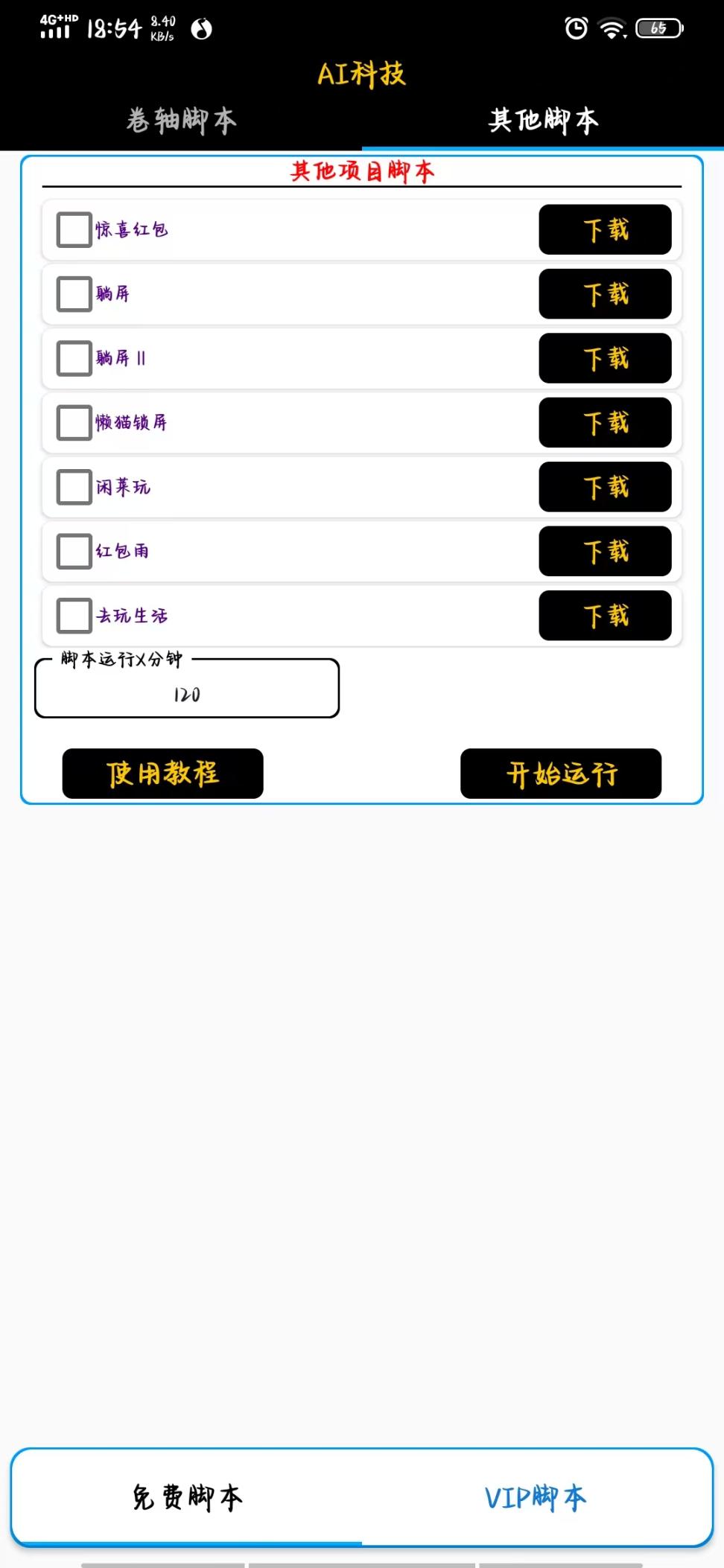Viewport: 724px width, 1568px height.
Task: Download the 红包雨 script
Action: [606, 550]
